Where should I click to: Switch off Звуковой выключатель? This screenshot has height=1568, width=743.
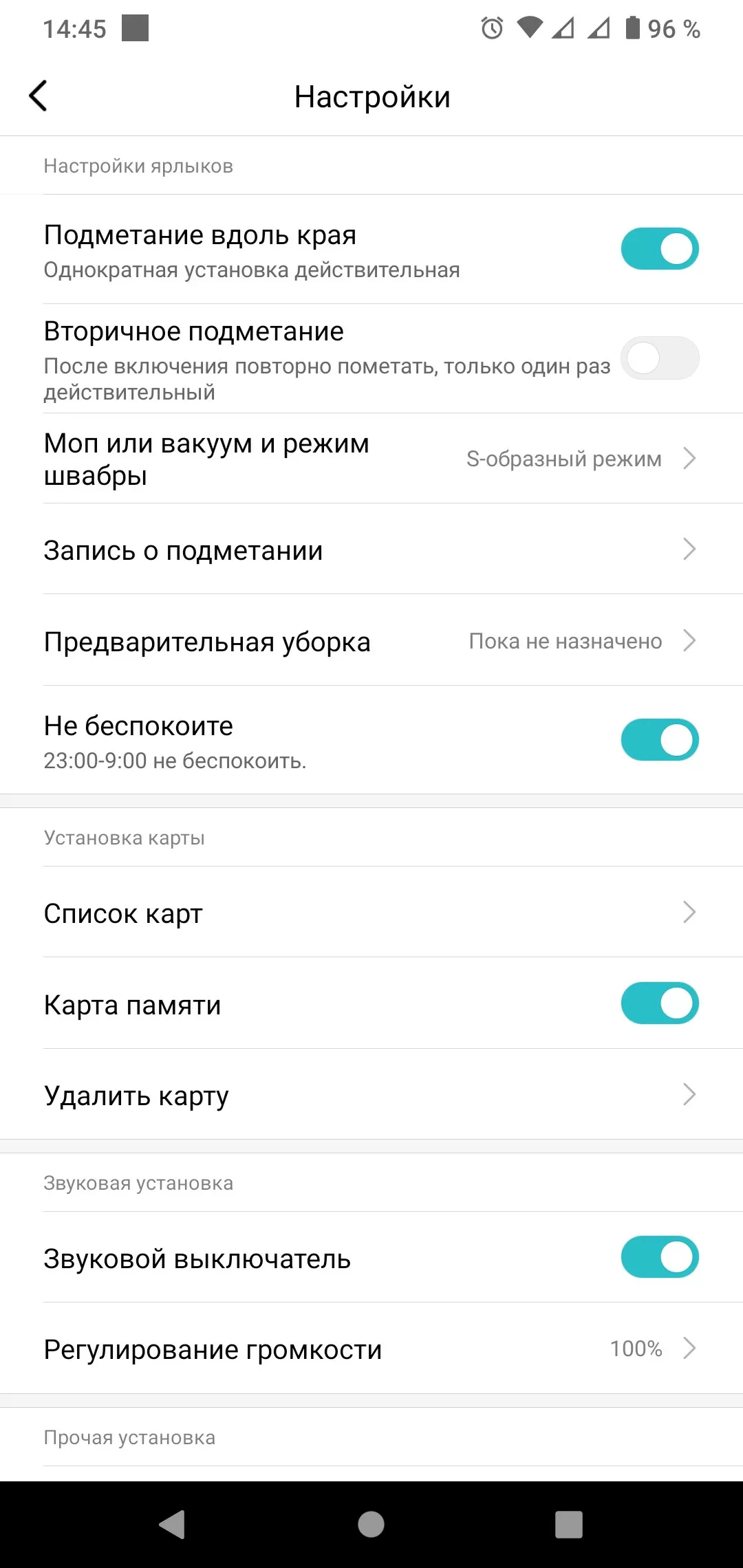(x=659, y=1257)
